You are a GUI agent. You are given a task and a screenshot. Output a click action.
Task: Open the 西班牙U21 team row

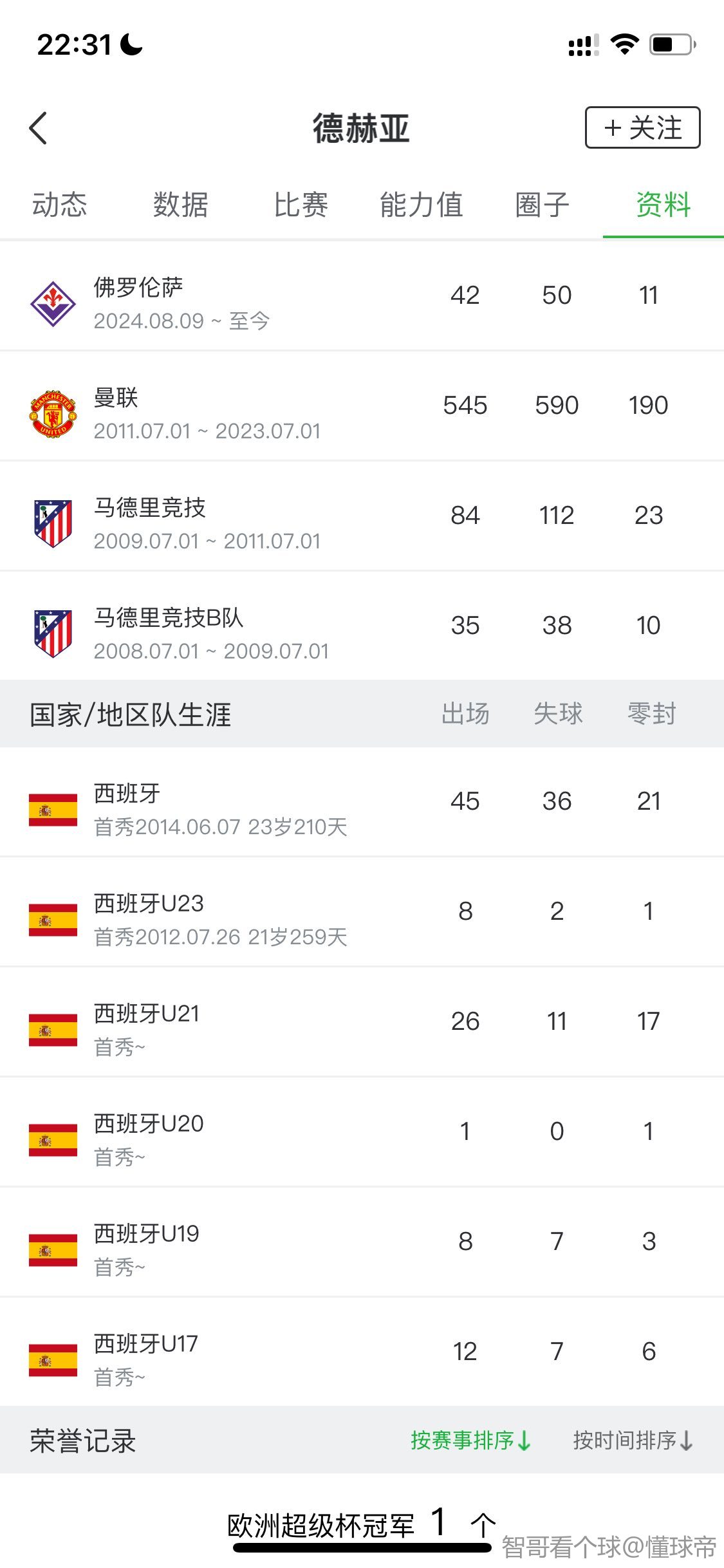[362, 1022]
